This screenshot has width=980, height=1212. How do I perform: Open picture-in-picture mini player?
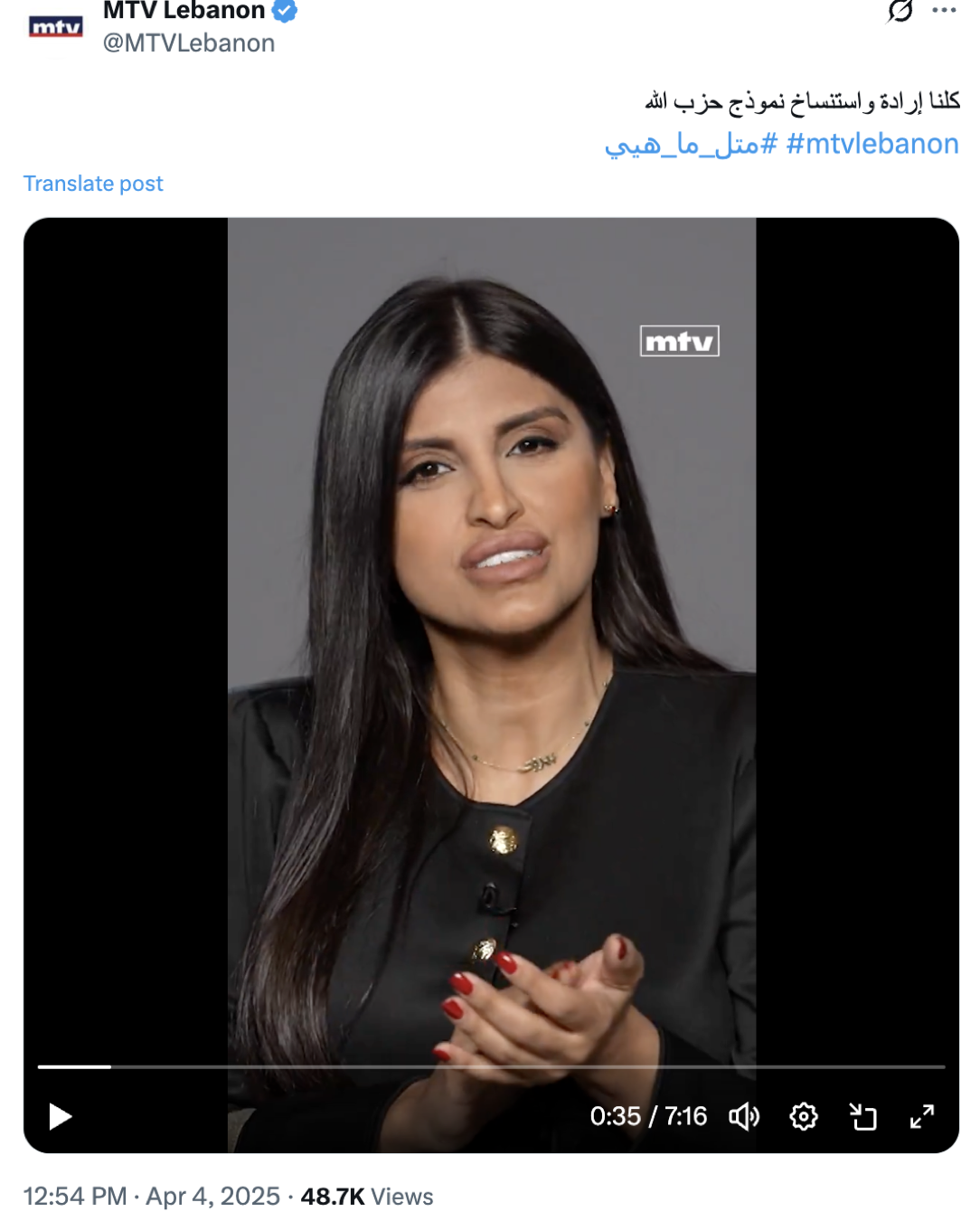[x=863, y=1117]
